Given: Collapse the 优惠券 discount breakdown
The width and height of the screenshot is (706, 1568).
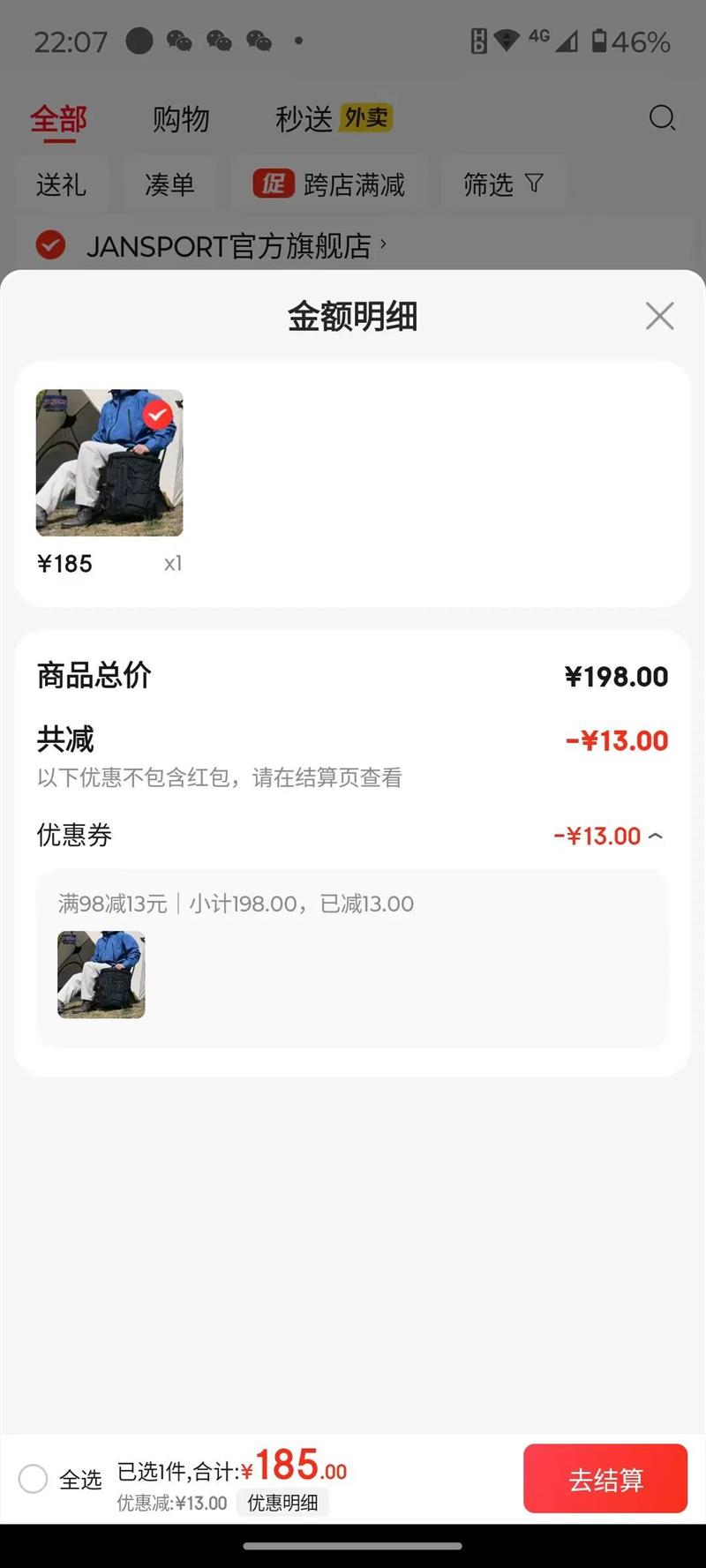Looking at the screenshot, I should click(x=655, y=836).
